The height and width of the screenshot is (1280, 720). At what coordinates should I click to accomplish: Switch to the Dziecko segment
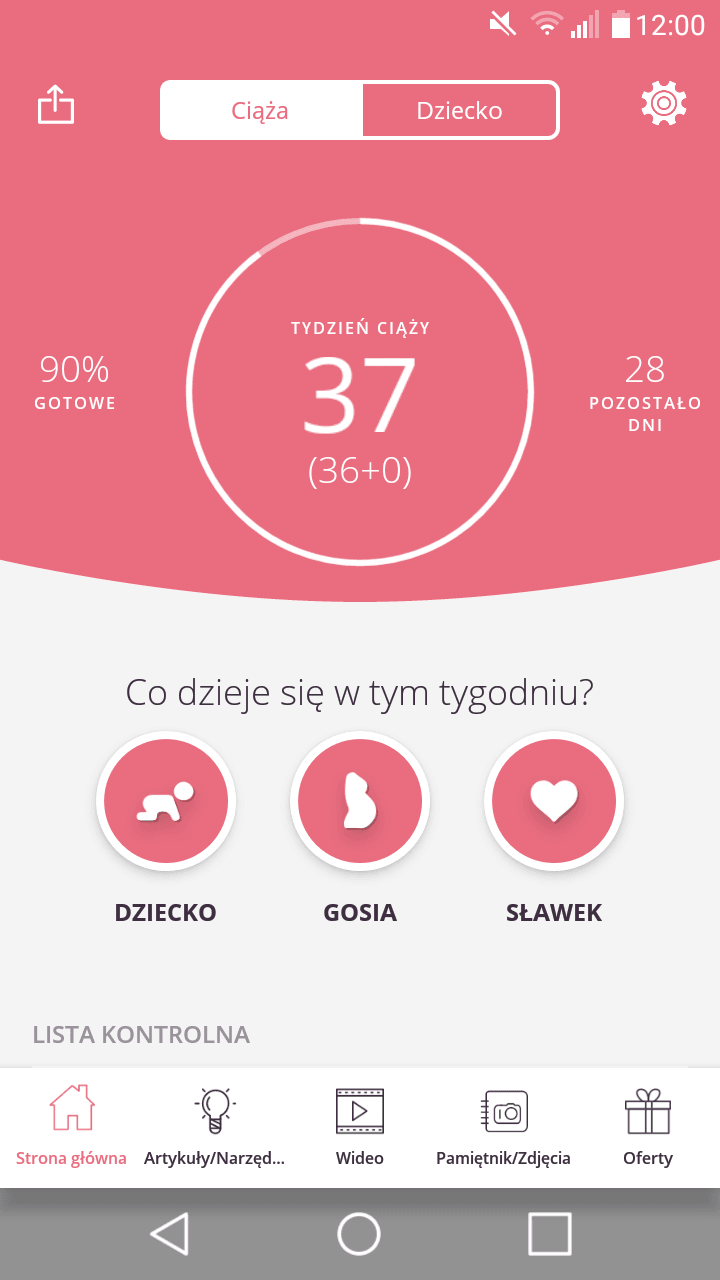click(x=459, y=110)
